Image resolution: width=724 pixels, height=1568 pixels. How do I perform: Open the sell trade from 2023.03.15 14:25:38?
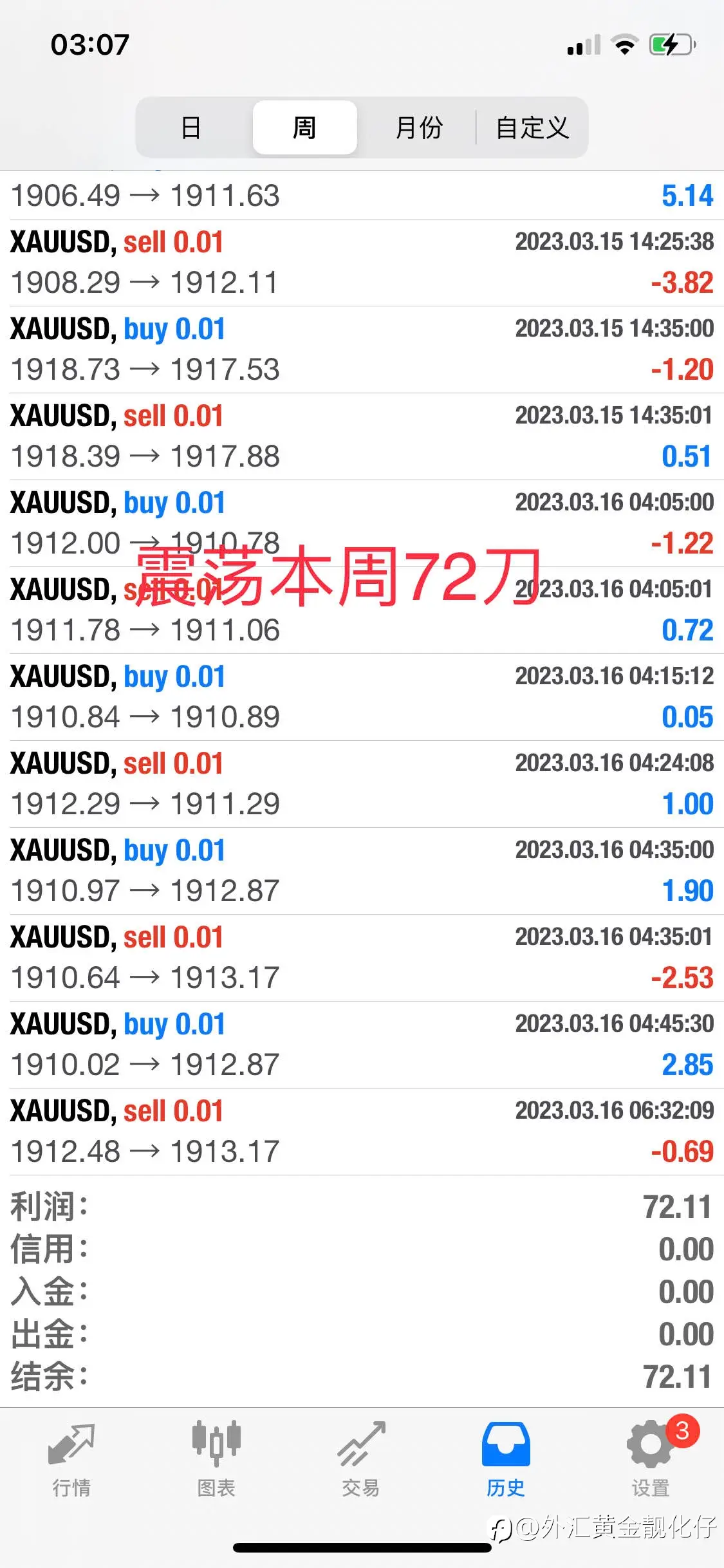tap(362, 263)
